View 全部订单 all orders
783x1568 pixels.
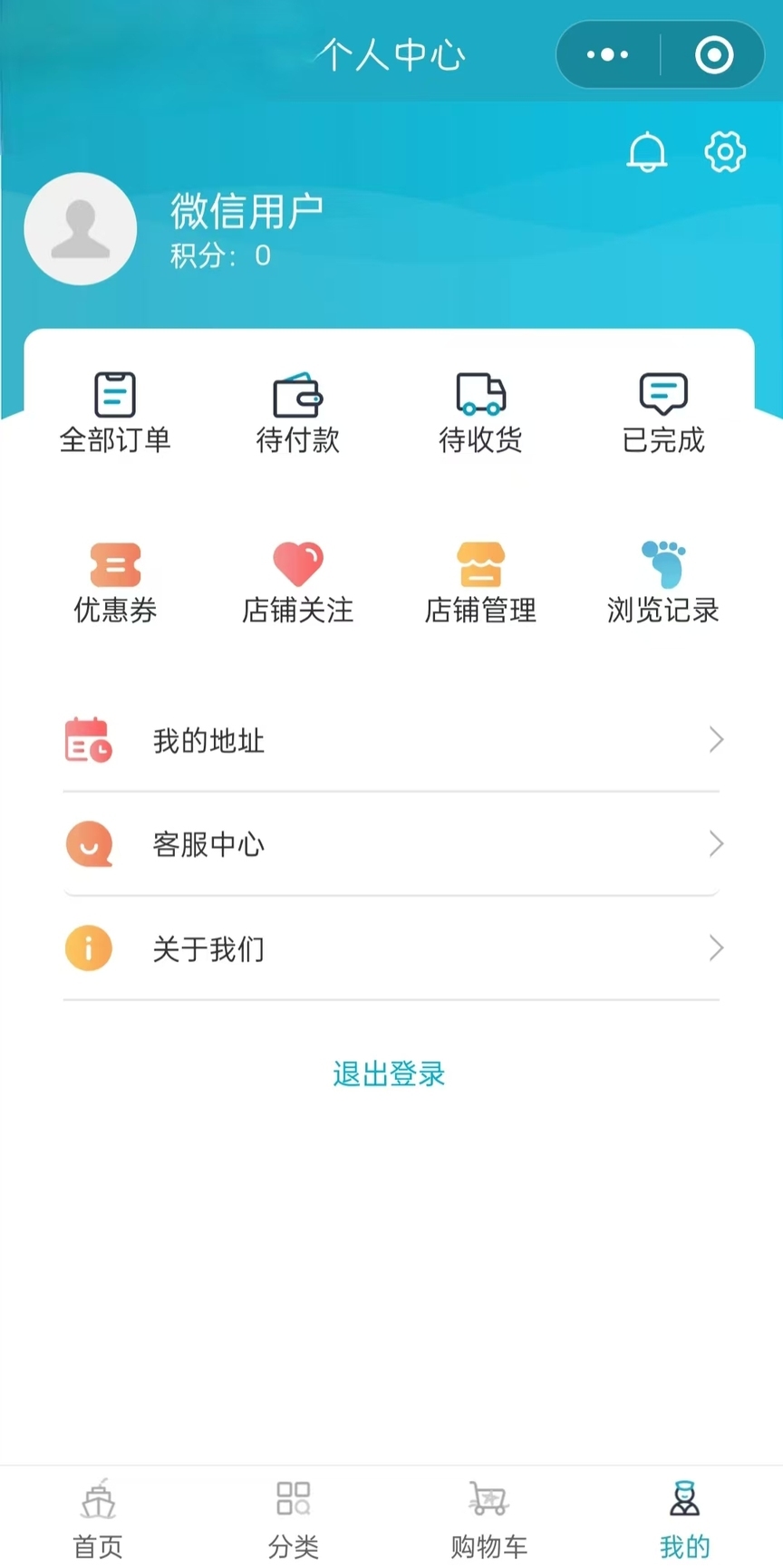(x=115, y=413)
